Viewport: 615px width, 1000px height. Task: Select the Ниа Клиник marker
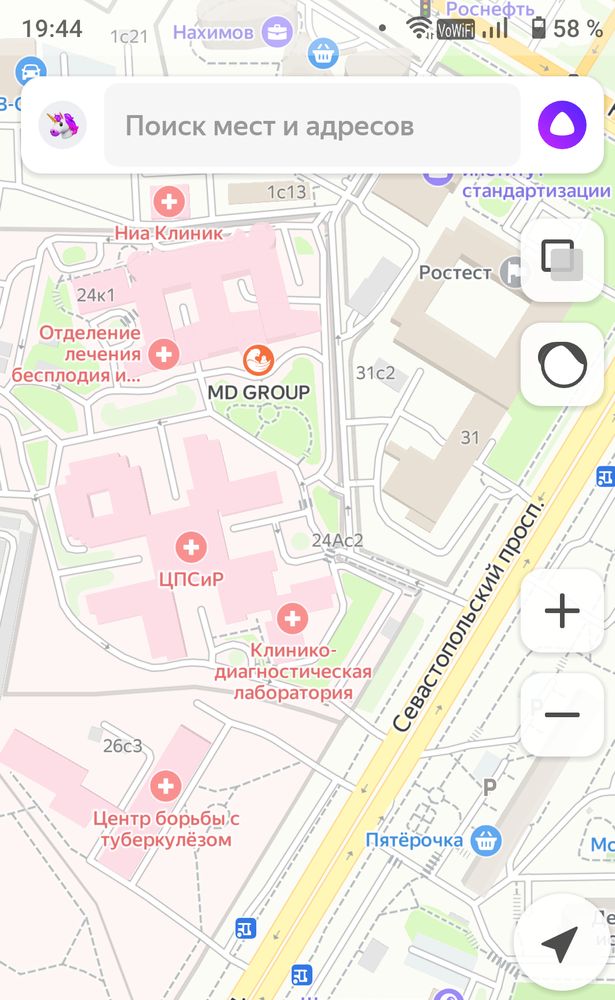point(168,202)
